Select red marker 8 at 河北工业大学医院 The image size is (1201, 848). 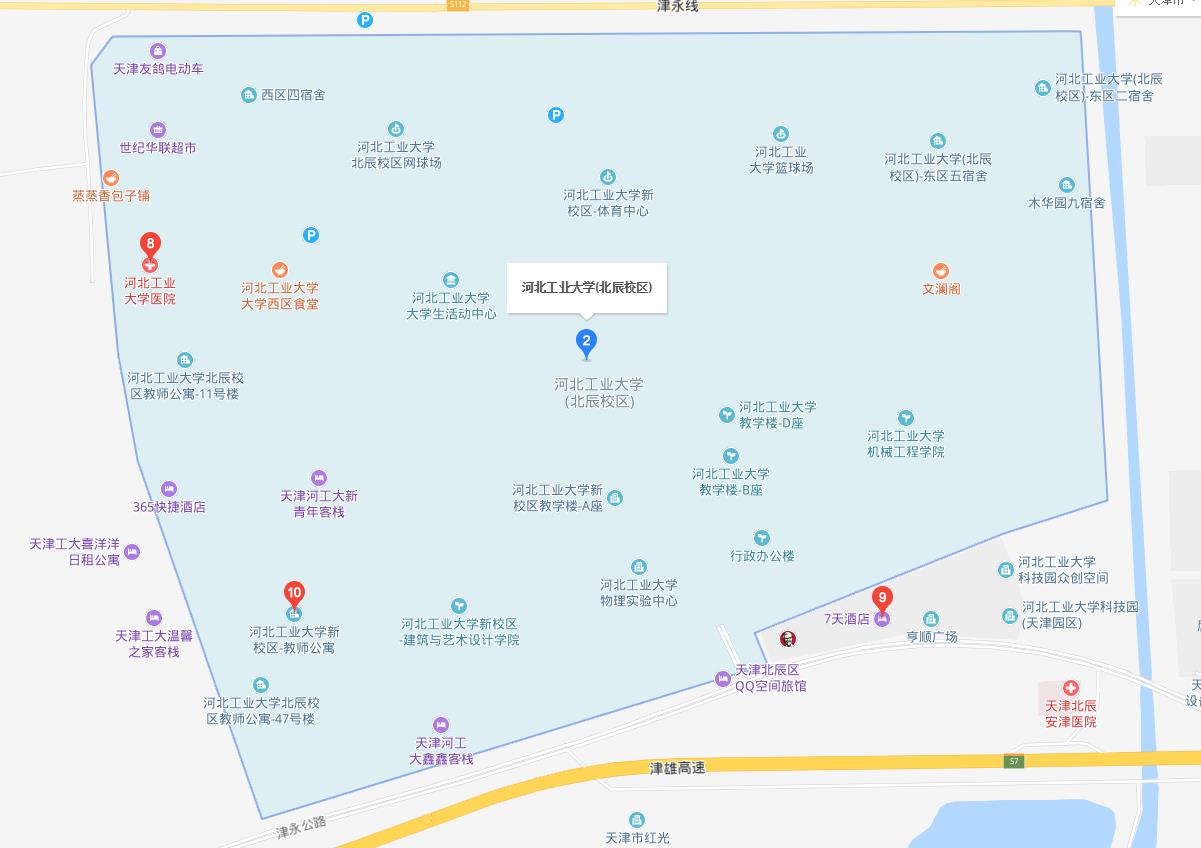(x=150, y=246)
